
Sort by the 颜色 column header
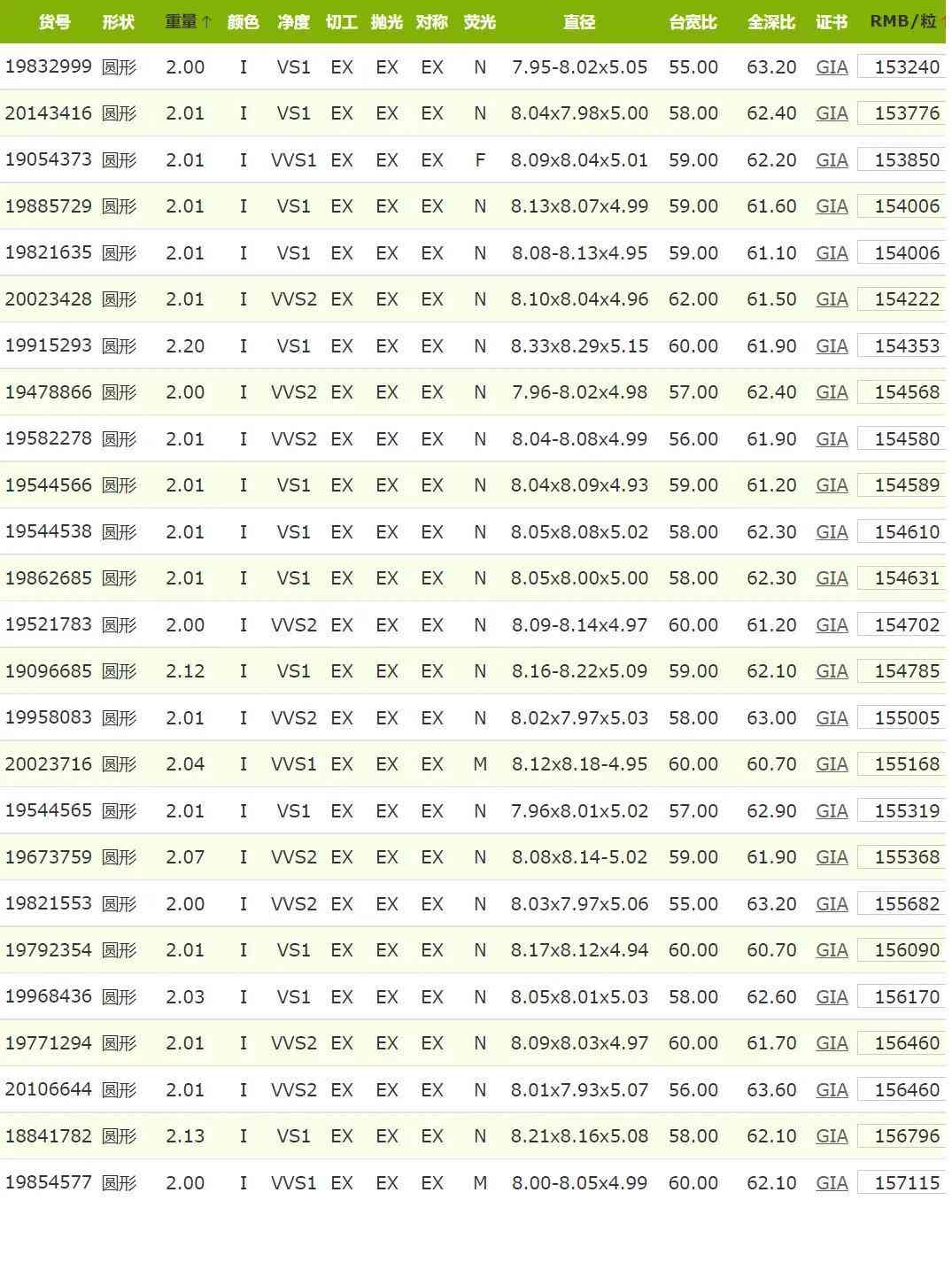click(x=243, y=21)
